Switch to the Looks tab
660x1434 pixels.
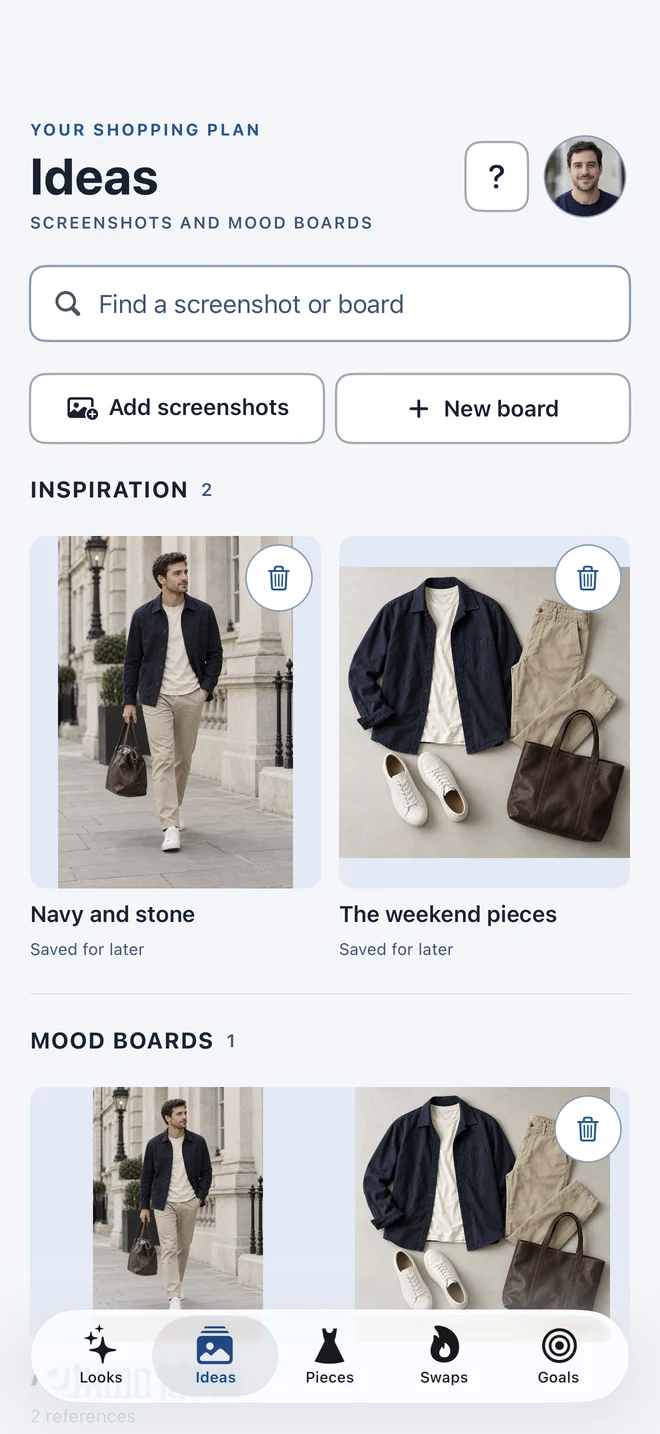tap(101, 1356)
